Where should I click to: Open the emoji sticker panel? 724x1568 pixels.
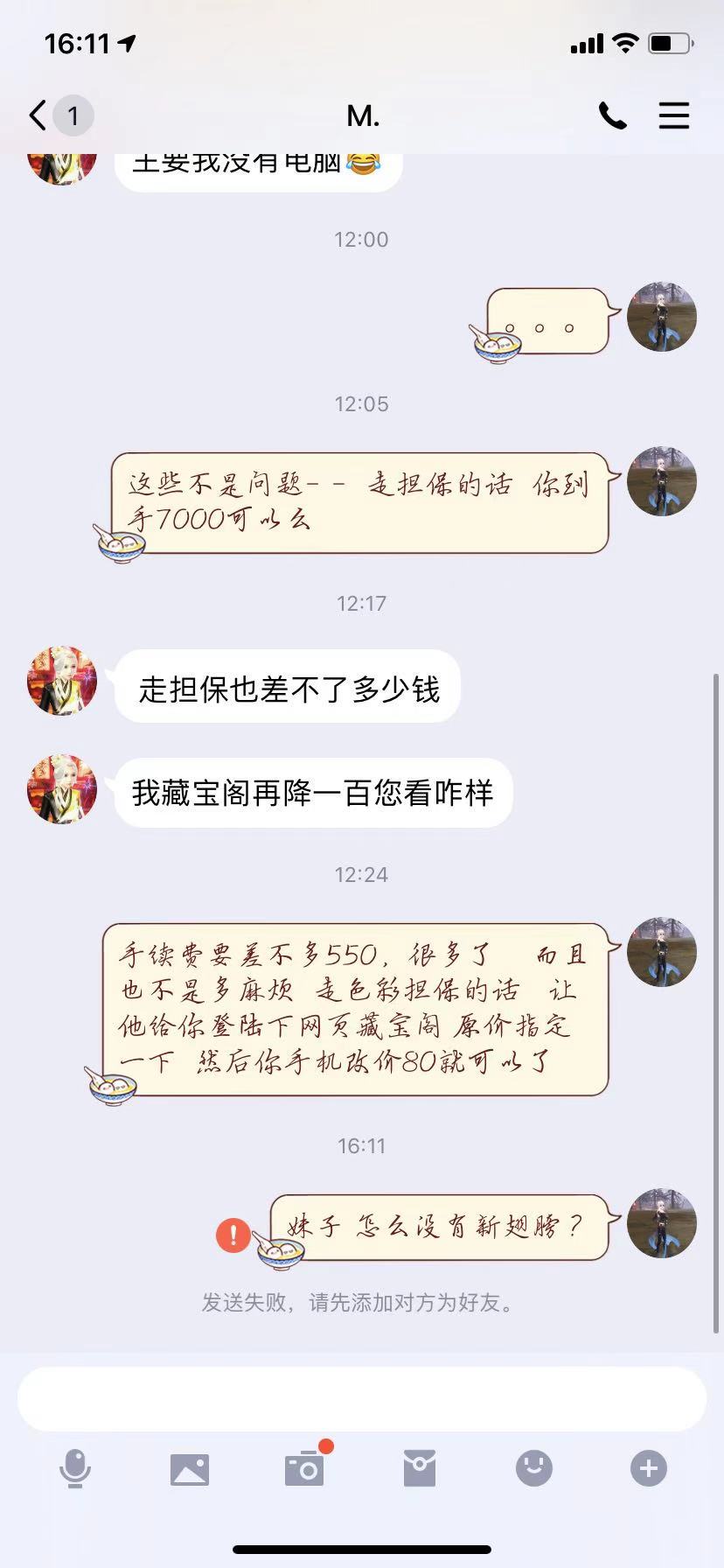[534, 1468]
